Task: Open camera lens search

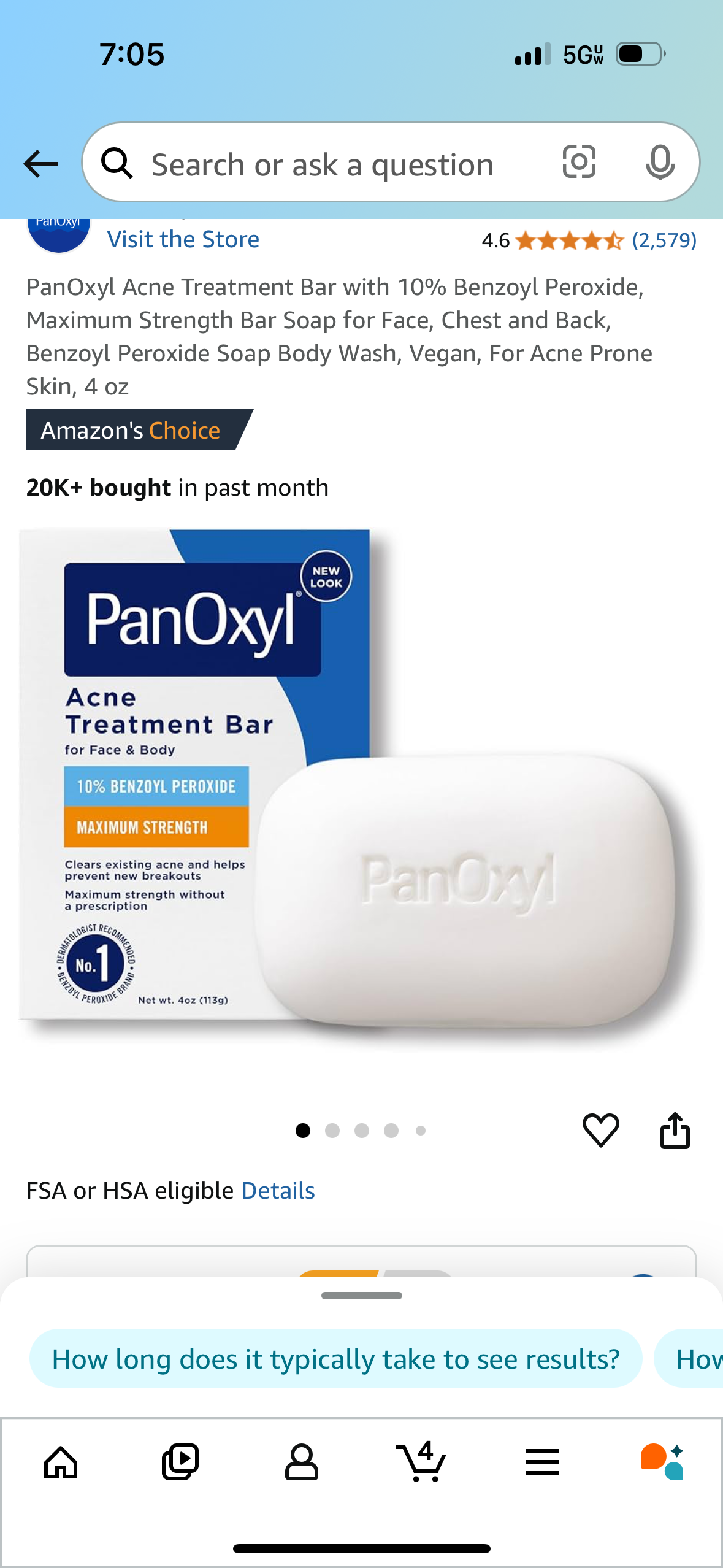Action: (579, 163)
